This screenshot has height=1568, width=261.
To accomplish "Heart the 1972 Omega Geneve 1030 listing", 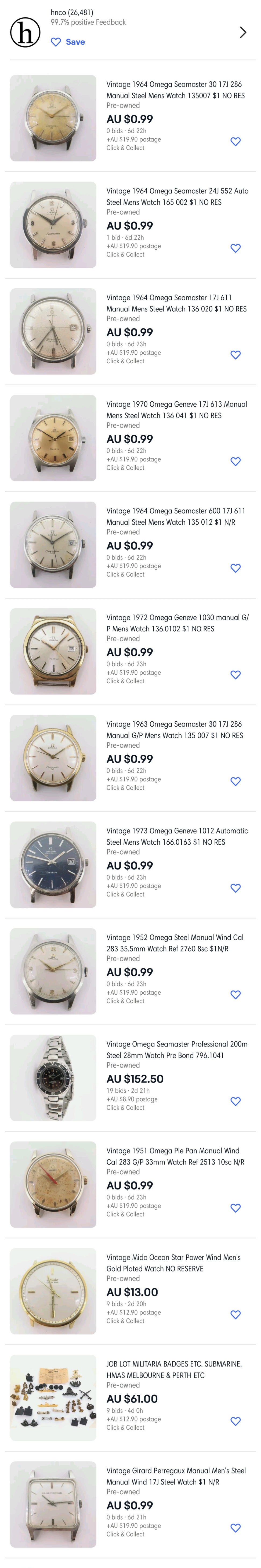I will (x=235, y=674).
